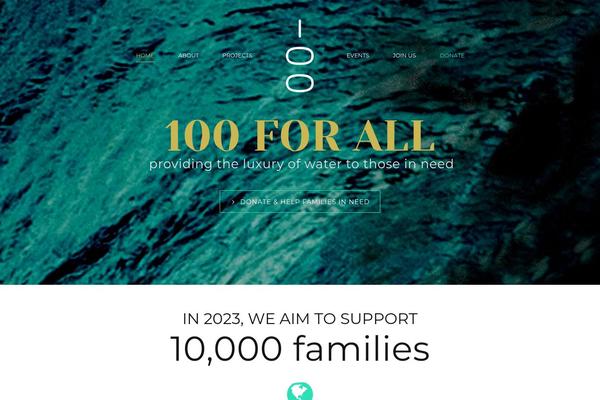Open the Join Us page
The height and width of the screenshot is (400, 600).
(404, 56)
